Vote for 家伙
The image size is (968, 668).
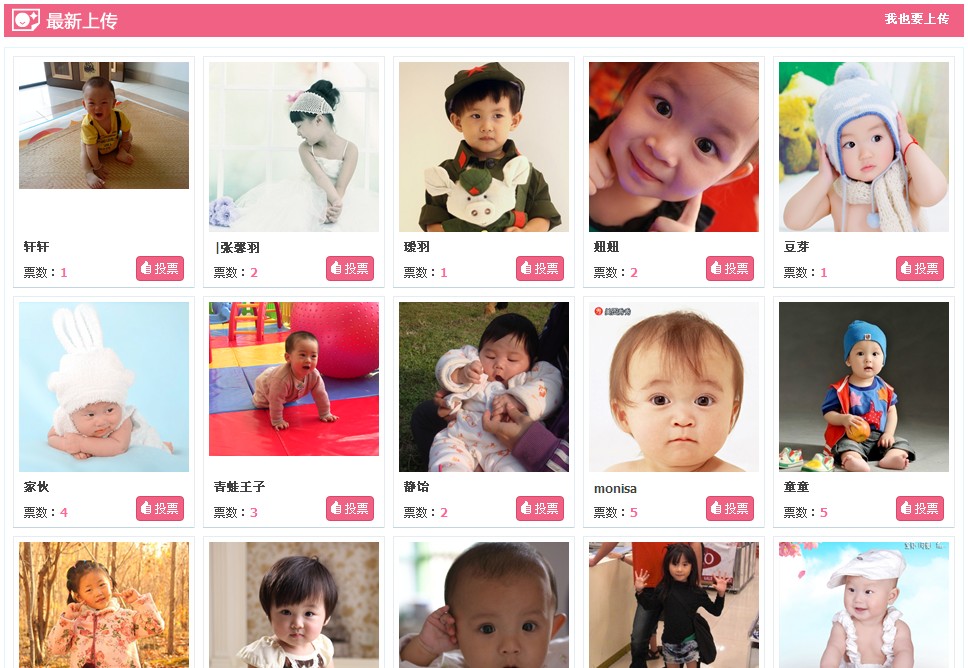[160, 508]
